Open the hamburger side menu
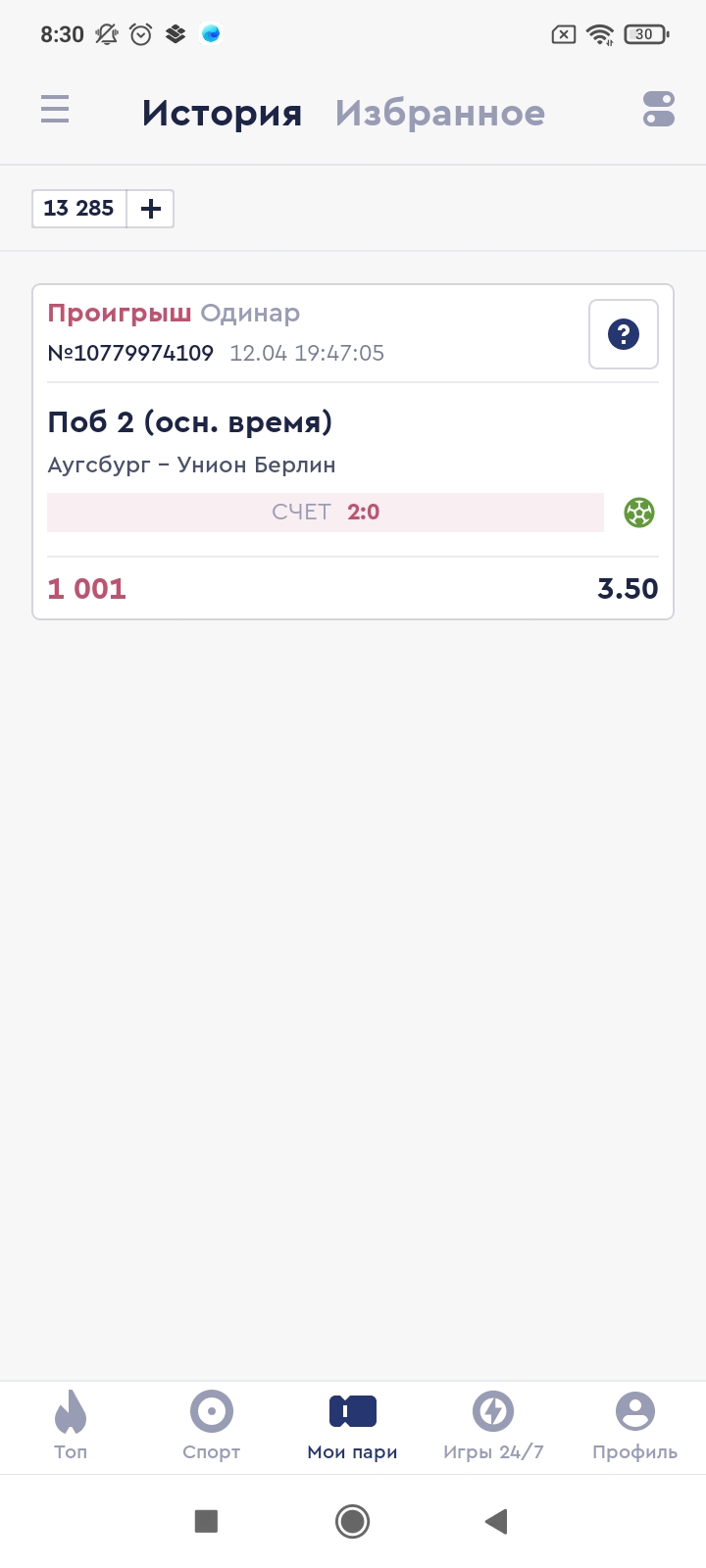The image size is (706, 1568). pos(55,109)
